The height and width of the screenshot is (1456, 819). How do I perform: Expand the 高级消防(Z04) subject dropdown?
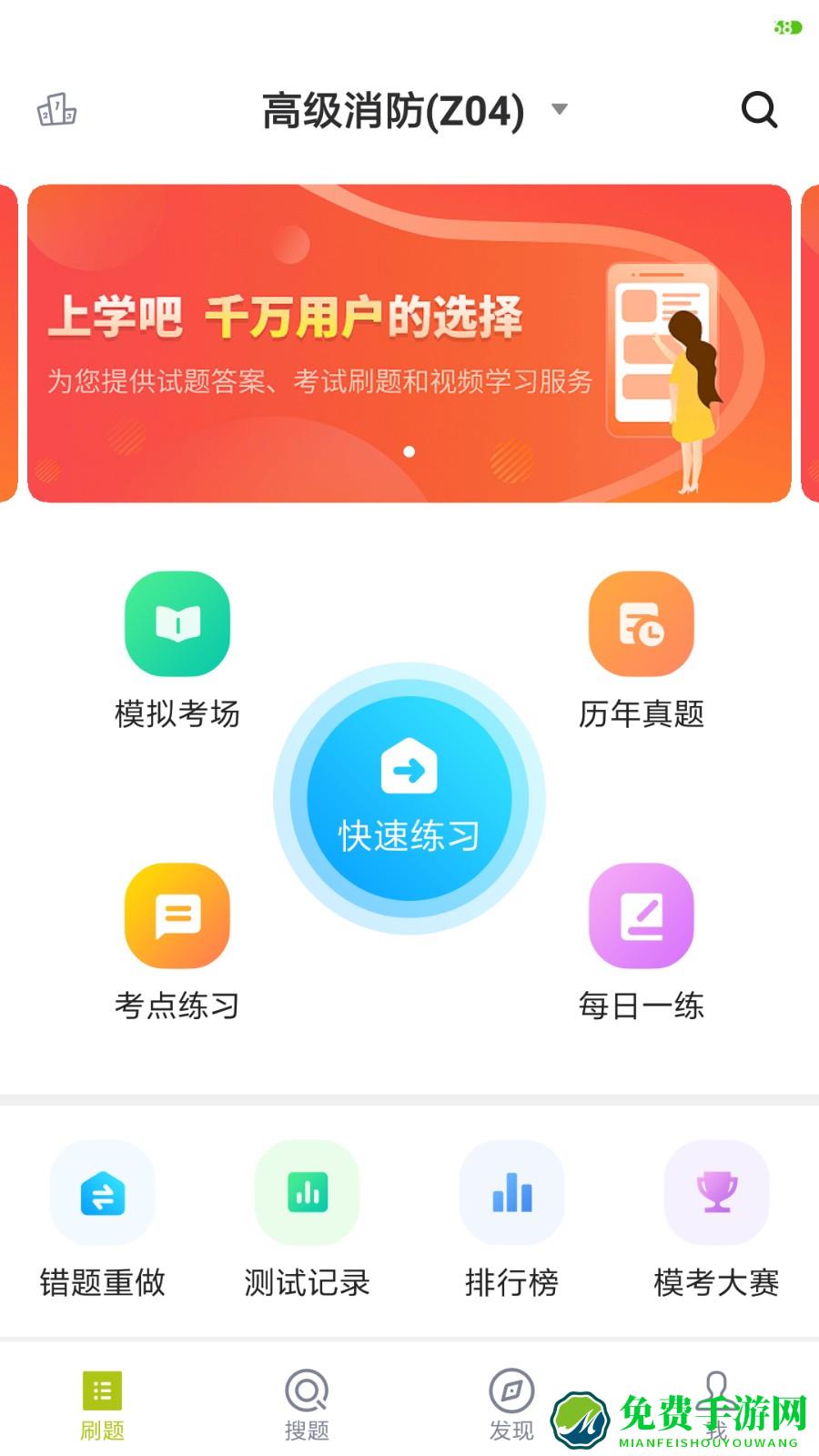[x=559, y=109]
